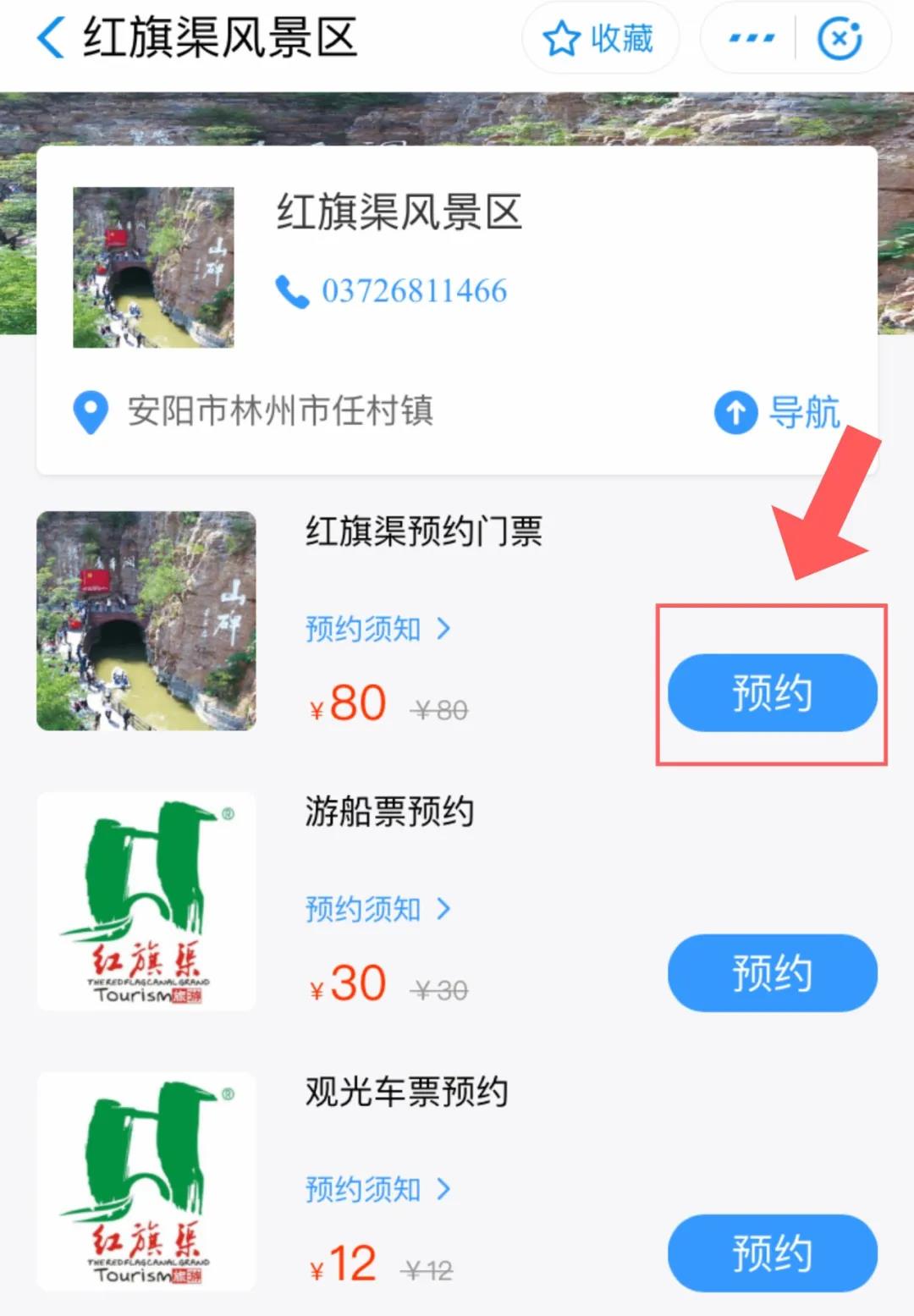Open the three-dot more menu
This screenshot has height=1316, width=914.
pyautogui.click(x=751, y=38)
